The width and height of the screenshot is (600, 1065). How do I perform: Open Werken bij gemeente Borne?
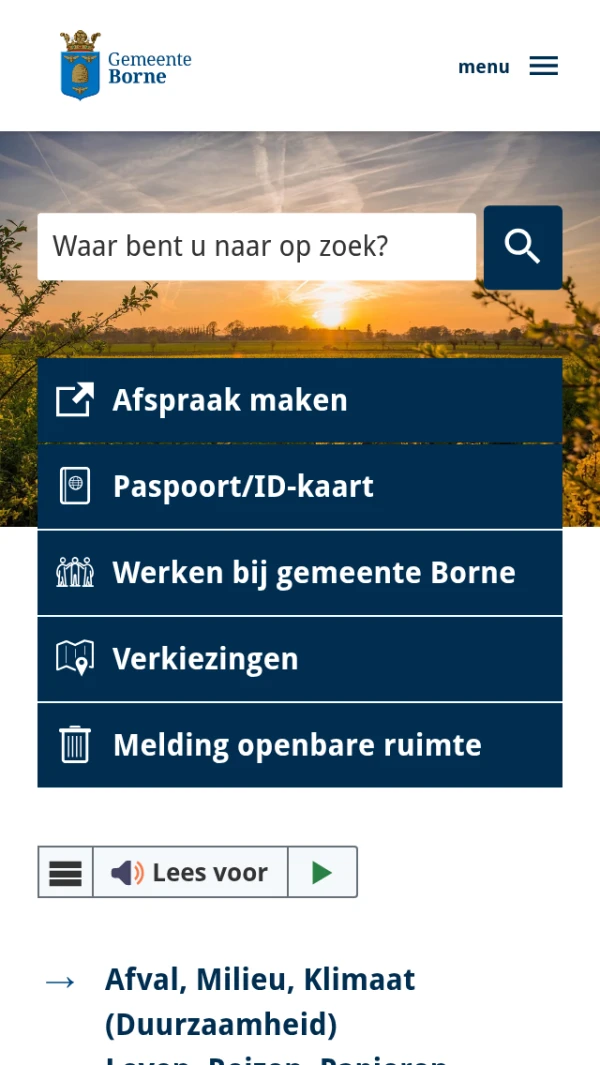click(x=299, y=572)
